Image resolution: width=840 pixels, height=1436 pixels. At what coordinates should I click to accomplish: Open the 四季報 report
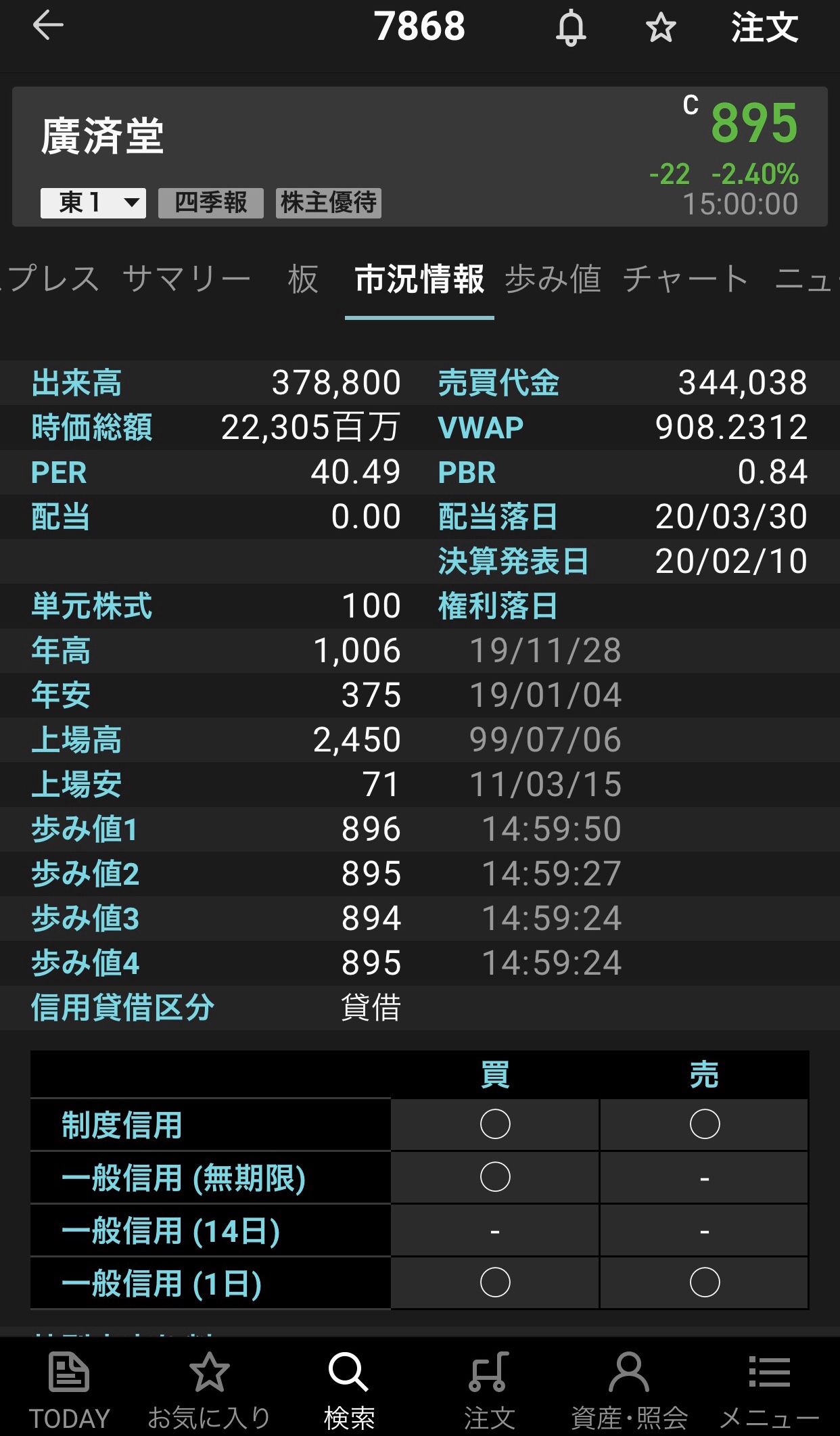[x=211, y=203]
